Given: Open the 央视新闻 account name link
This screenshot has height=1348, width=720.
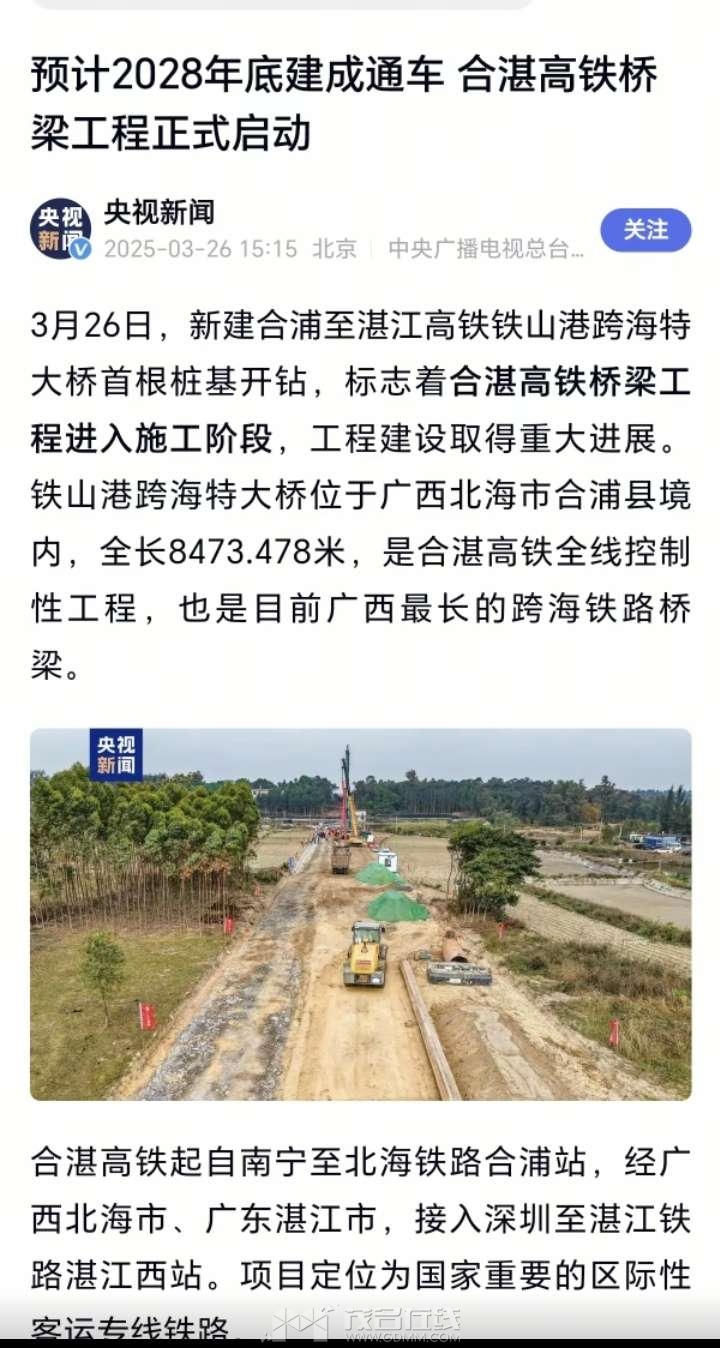Looking at the screenshot, I should click(x=159, y=212).
